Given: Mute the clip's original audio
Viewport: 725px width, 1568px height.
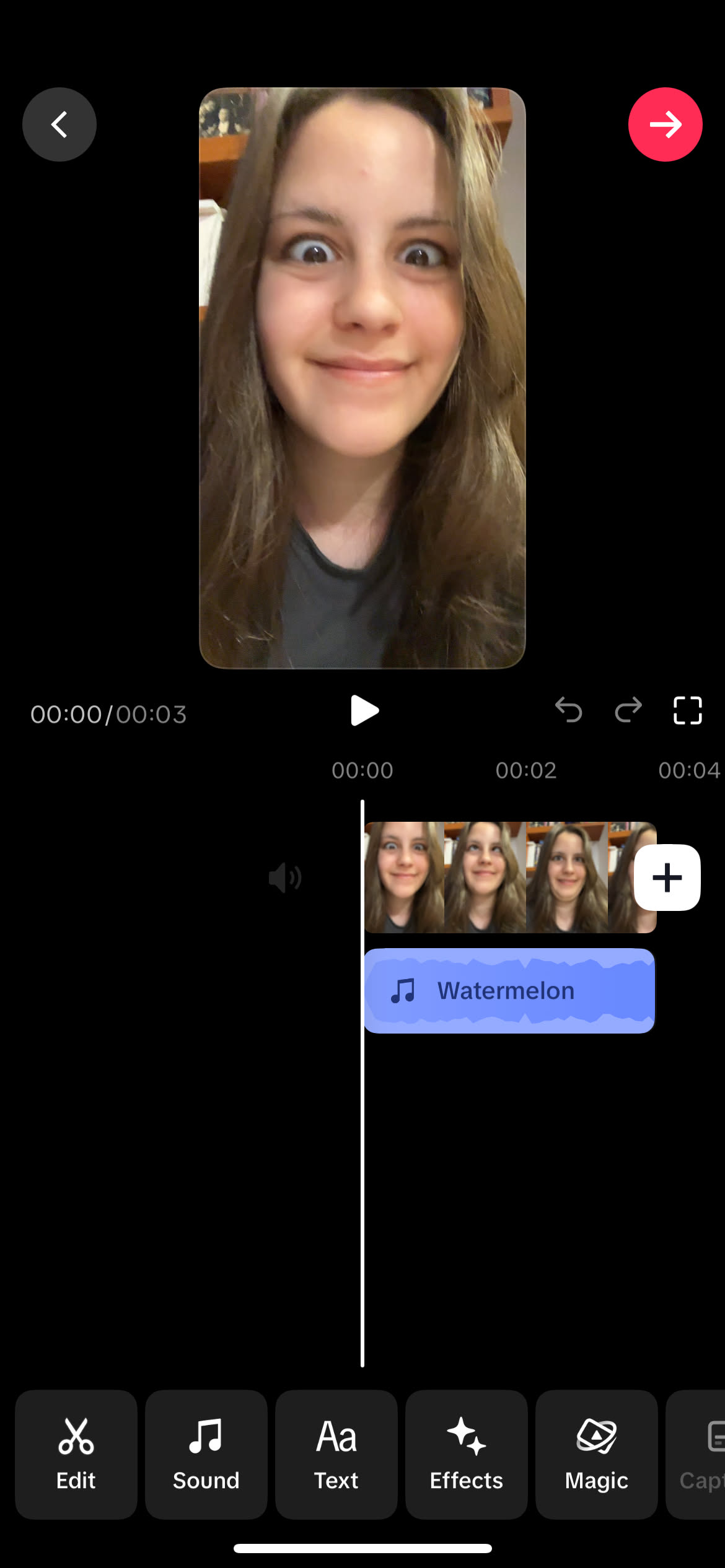Looking at the screenshot, I should [x=285, y=878].
